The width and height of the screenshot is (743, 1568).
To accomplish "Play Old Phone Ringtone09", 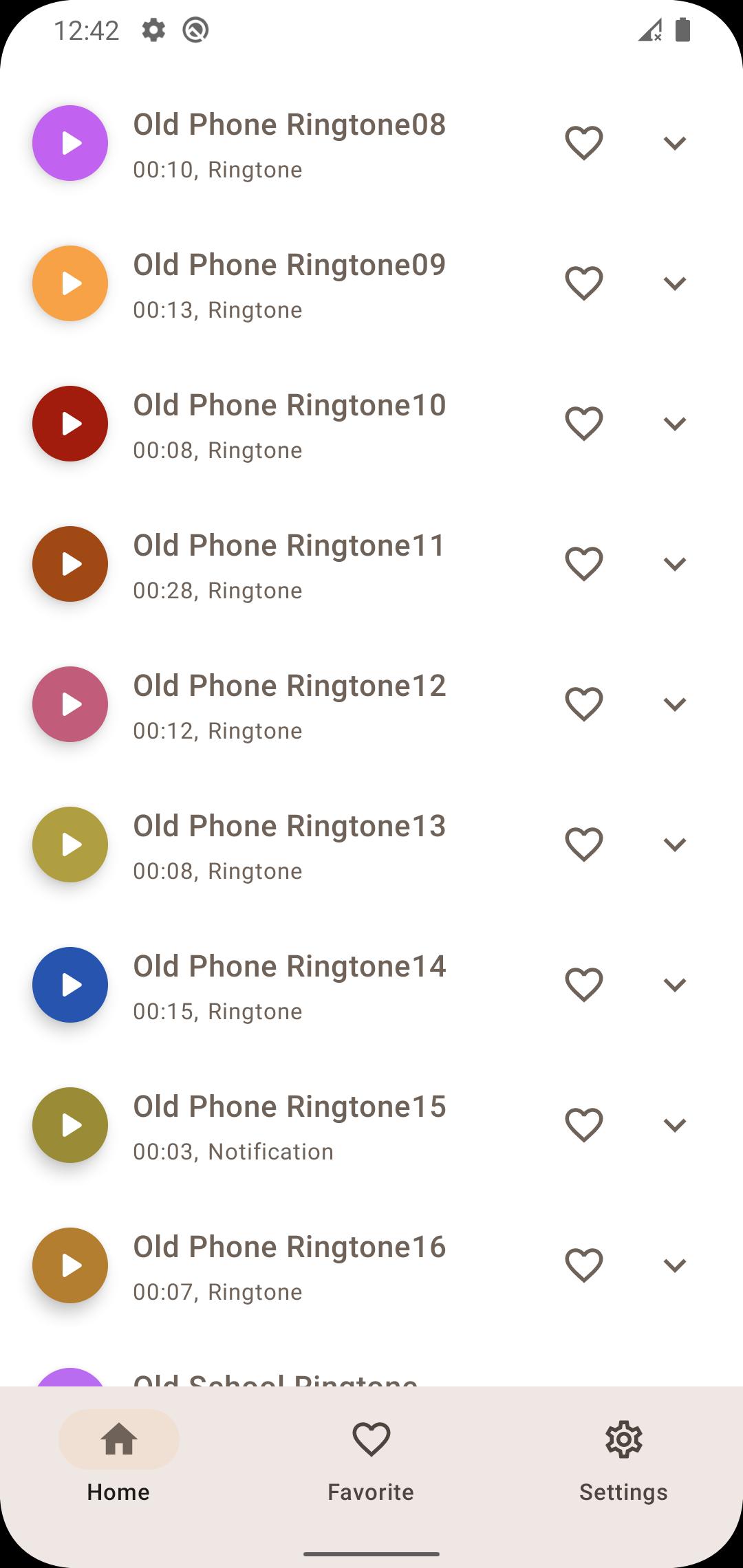I will tap(70, 283).
